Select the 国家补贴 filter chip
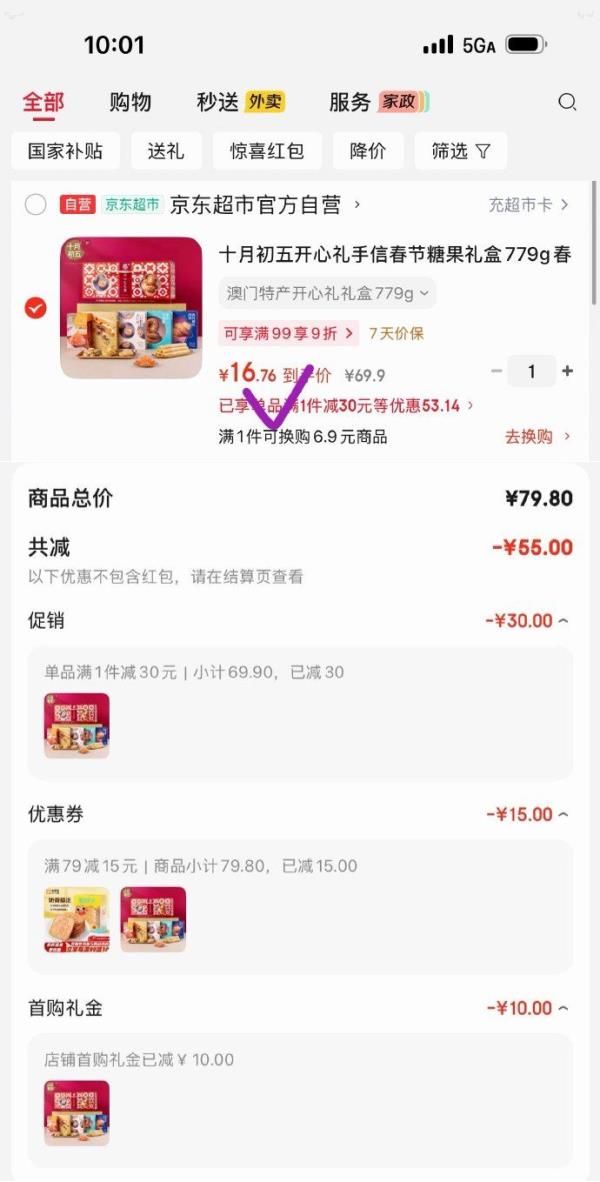This screenshot has width=600, height=1182. (66, 151)
